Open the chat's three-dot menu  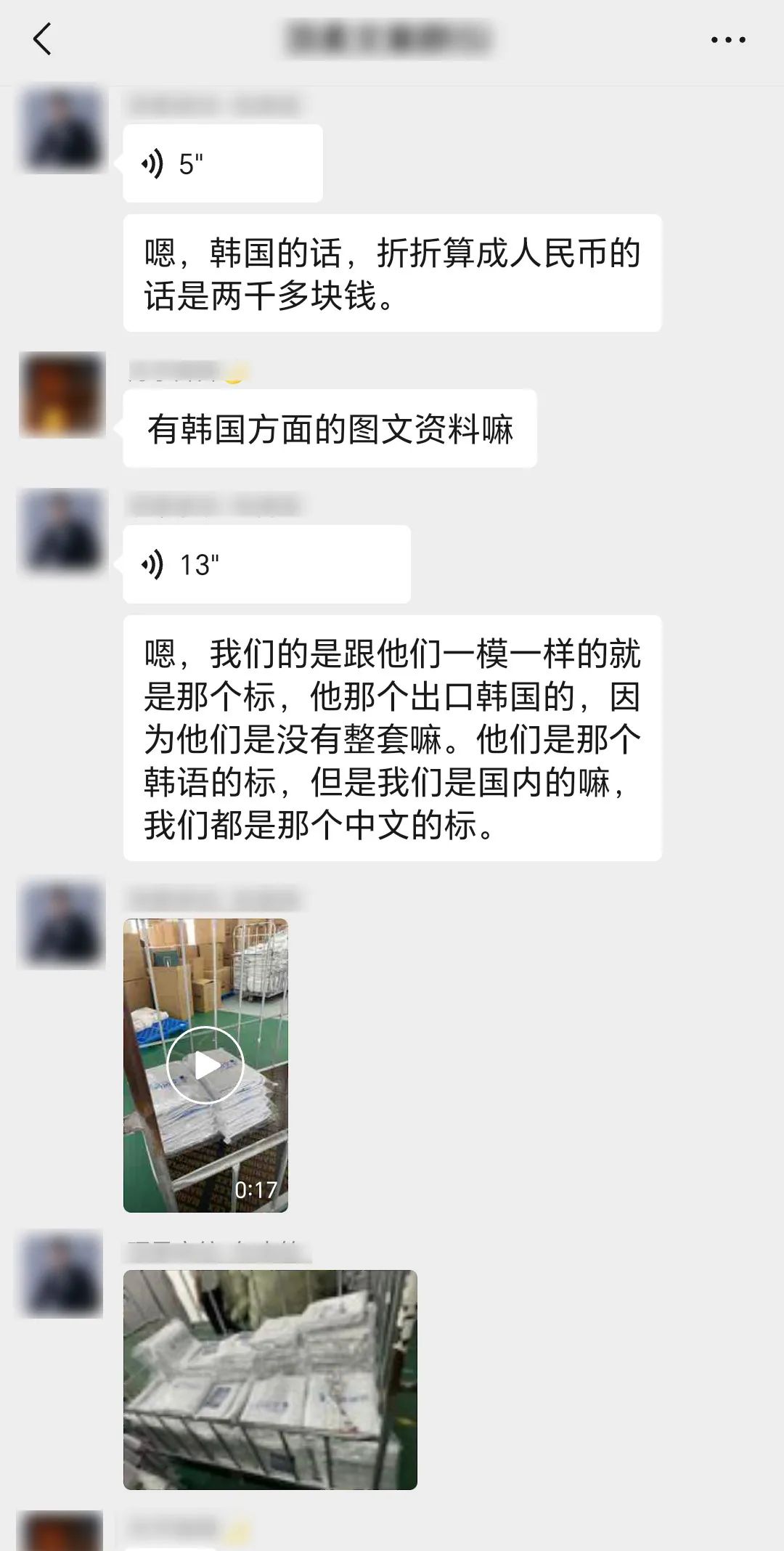[x=728, y=40]
